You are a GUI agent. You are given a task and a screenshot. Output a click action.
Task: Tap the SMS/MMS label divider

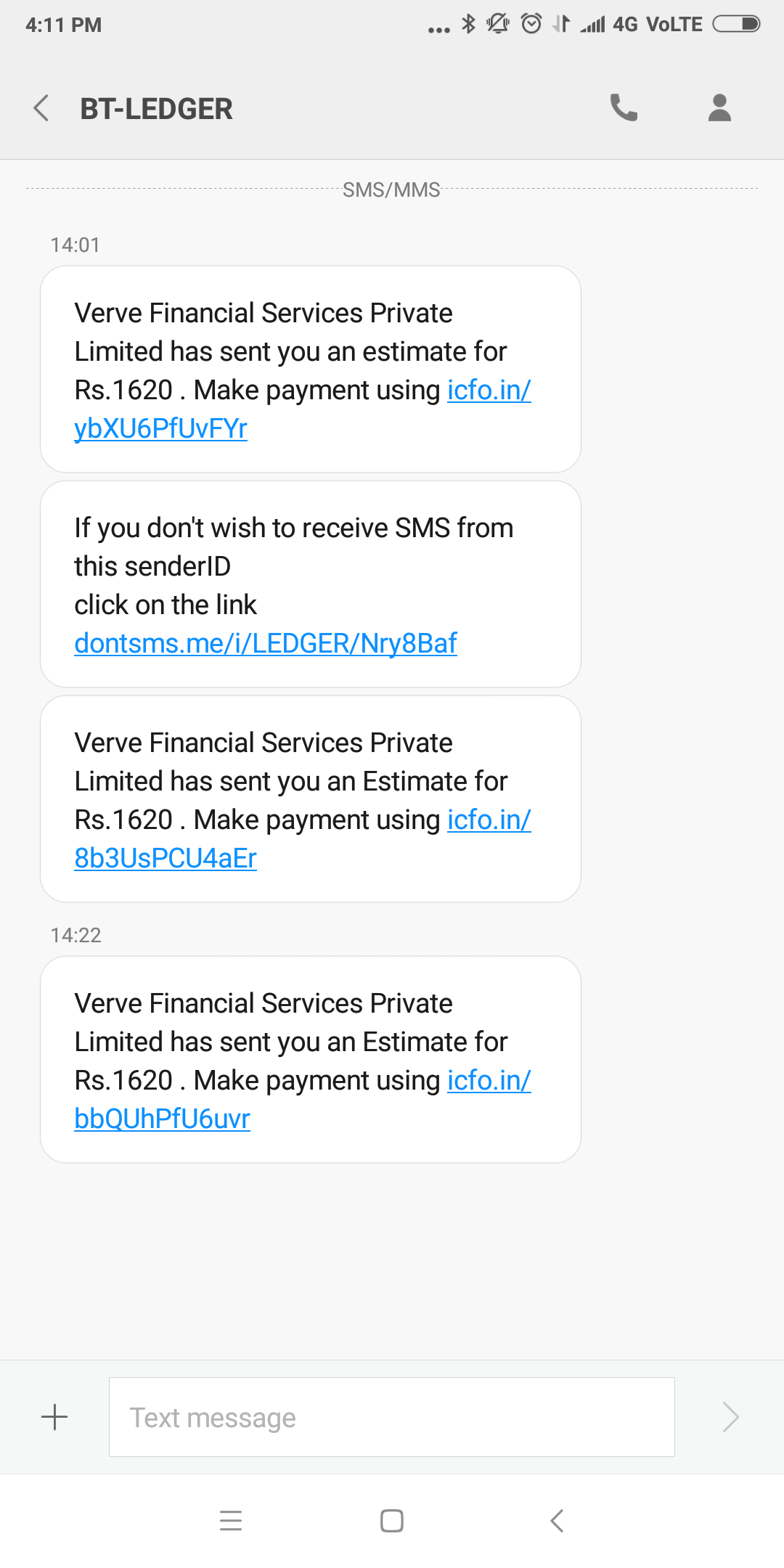point(391,189)
